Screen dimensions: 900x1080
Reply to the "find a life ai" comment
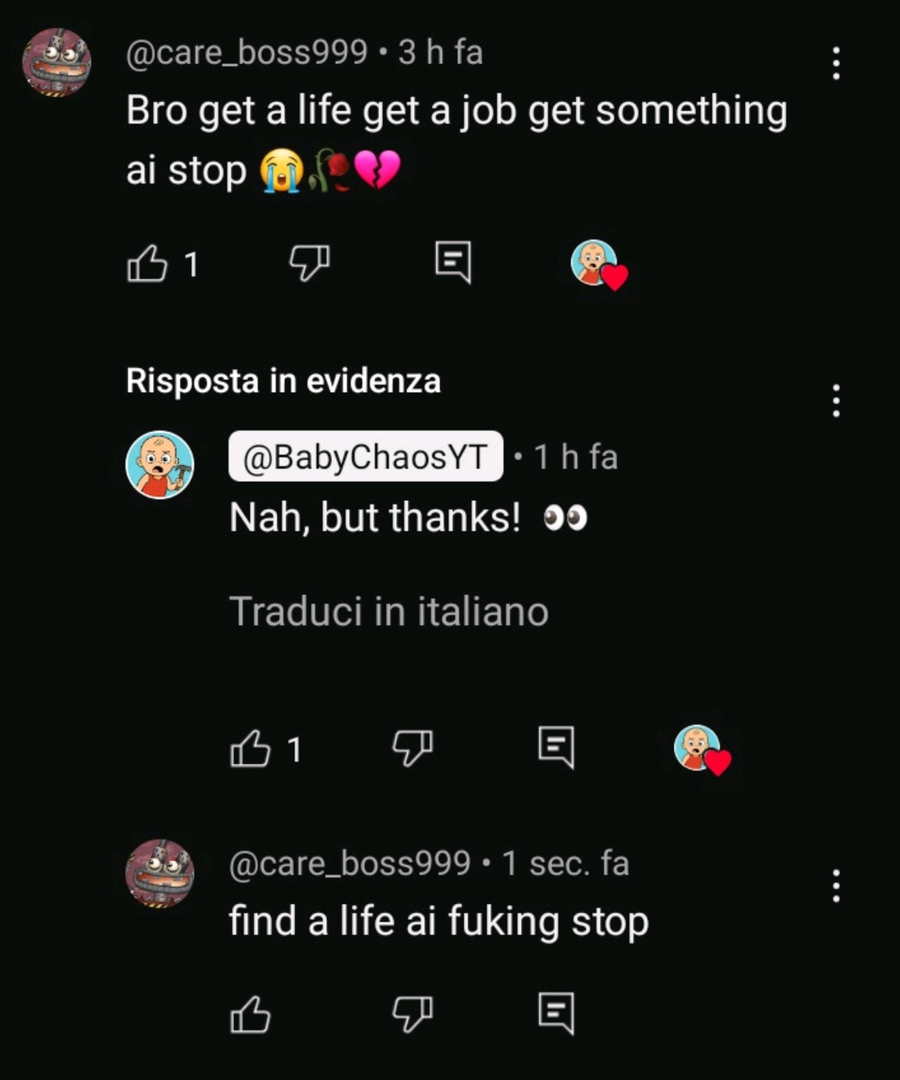(556, 1014)
